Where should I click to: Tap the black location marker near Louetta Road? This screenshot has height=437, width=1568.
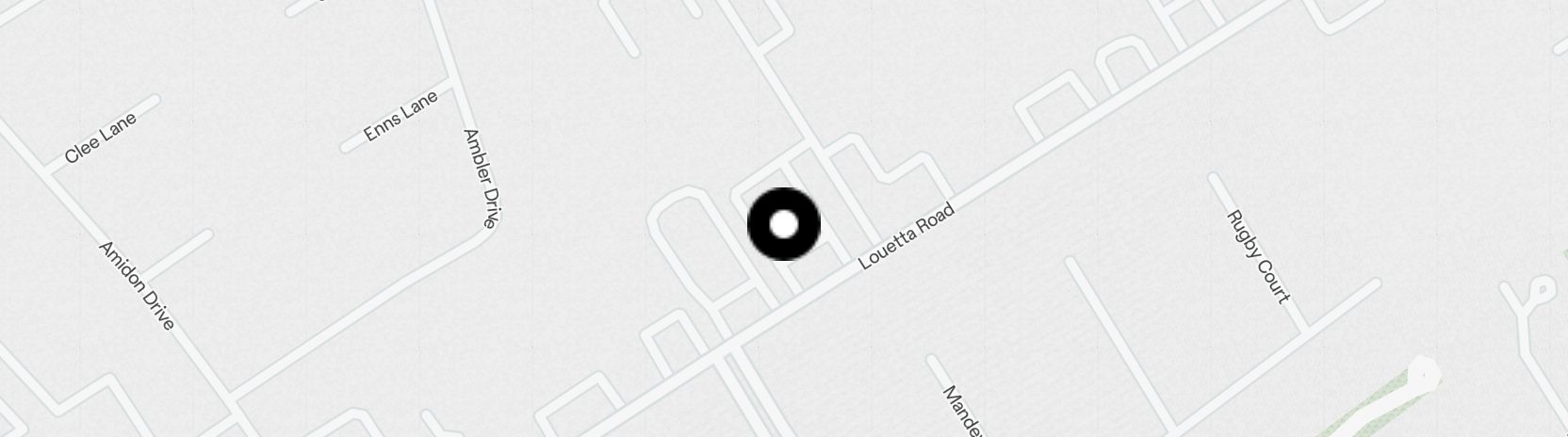click(784, 225)
